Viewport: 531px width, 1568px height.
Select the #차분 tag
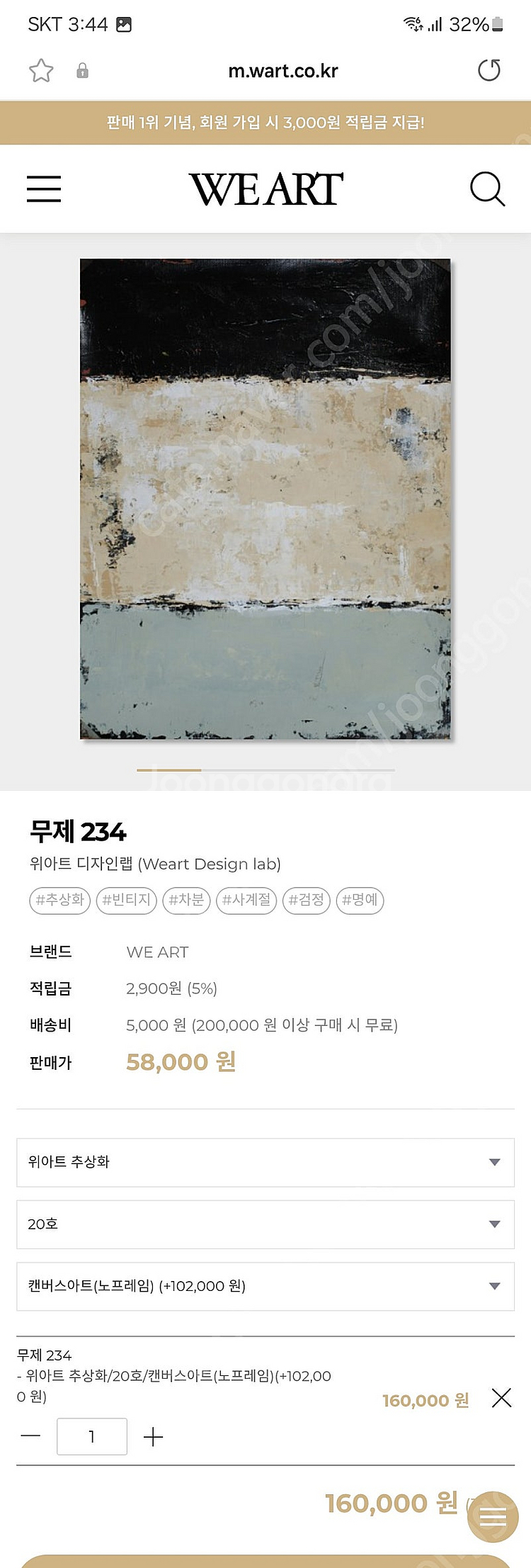(x=186, y=900)
